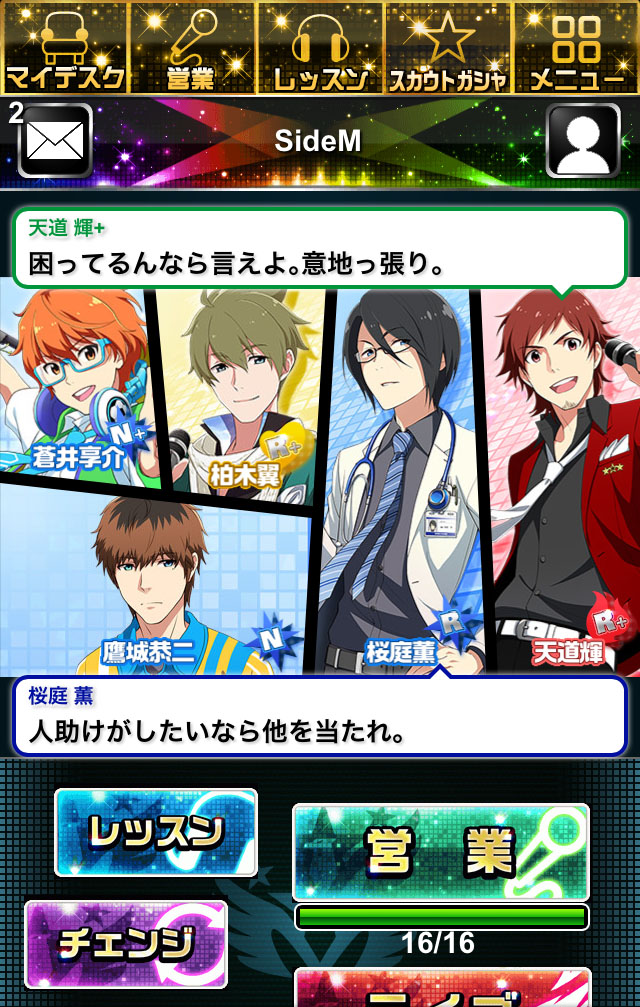Tap the red ライブ button
This screenshot has height=1007, width=640.
(442, 988)
